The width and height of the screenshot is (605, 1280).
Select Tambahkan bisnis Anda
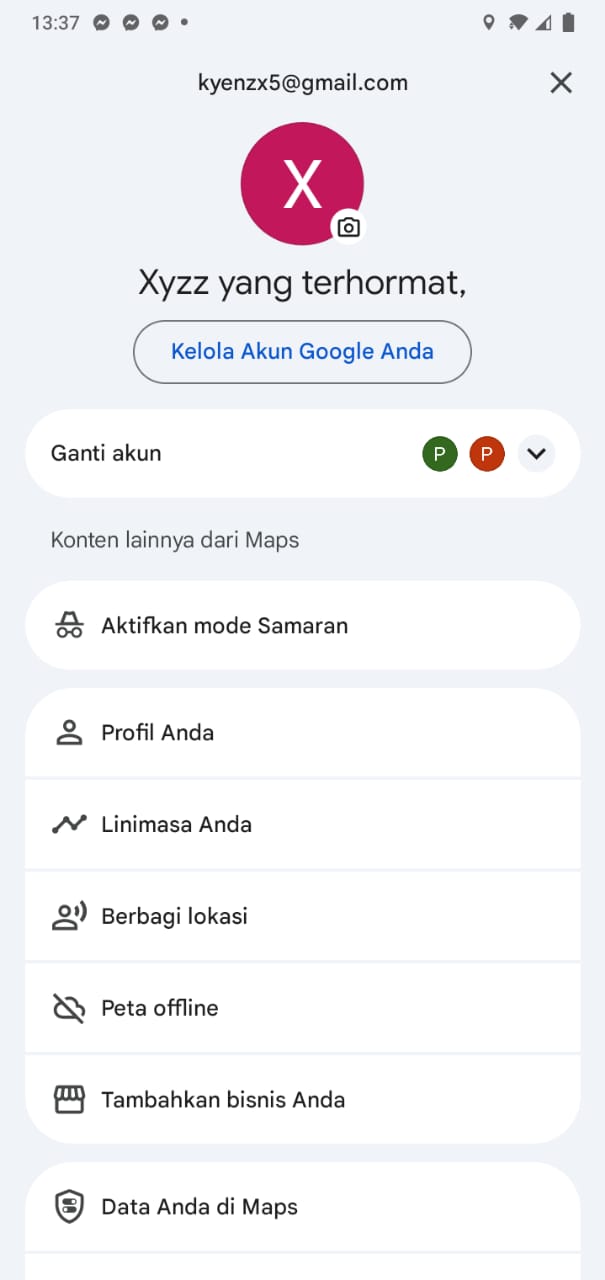pyautogui.click(x=302, y=1100)
